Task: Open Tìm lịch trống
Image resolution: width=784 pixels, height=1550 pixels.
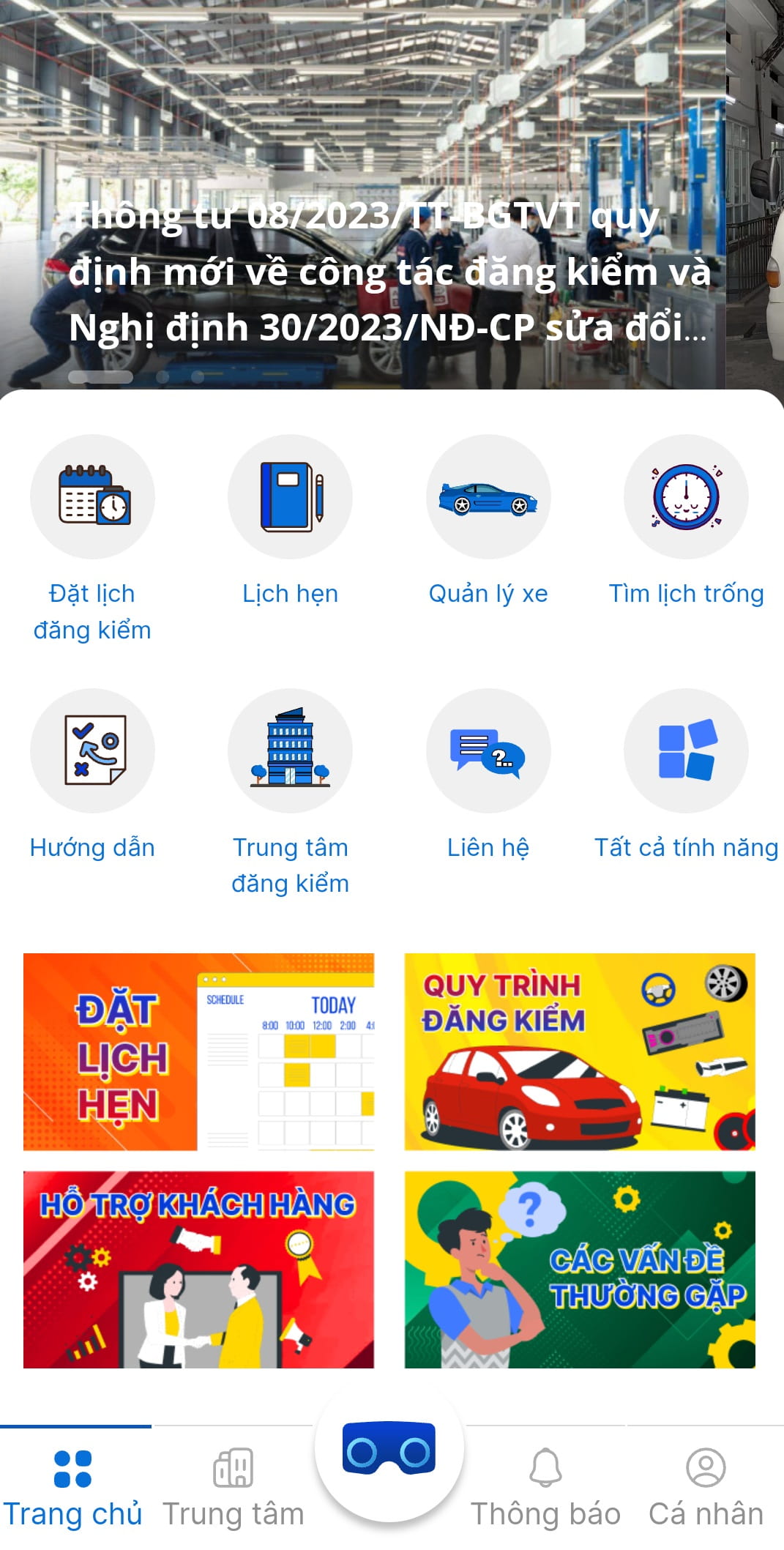Action: coord(686,498)
